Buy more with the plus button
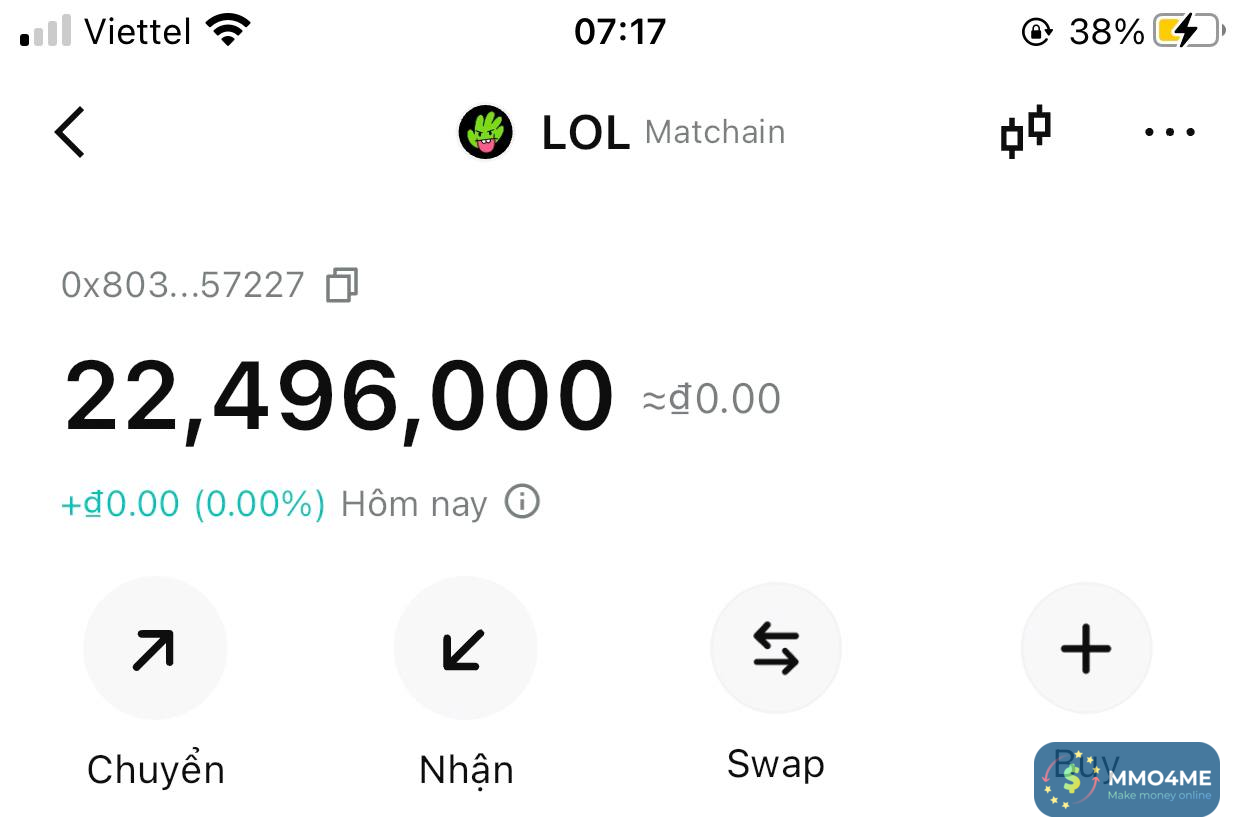Image resolution: width=1242 pixels, height=833 pixels. click(x=1085, y=649)
